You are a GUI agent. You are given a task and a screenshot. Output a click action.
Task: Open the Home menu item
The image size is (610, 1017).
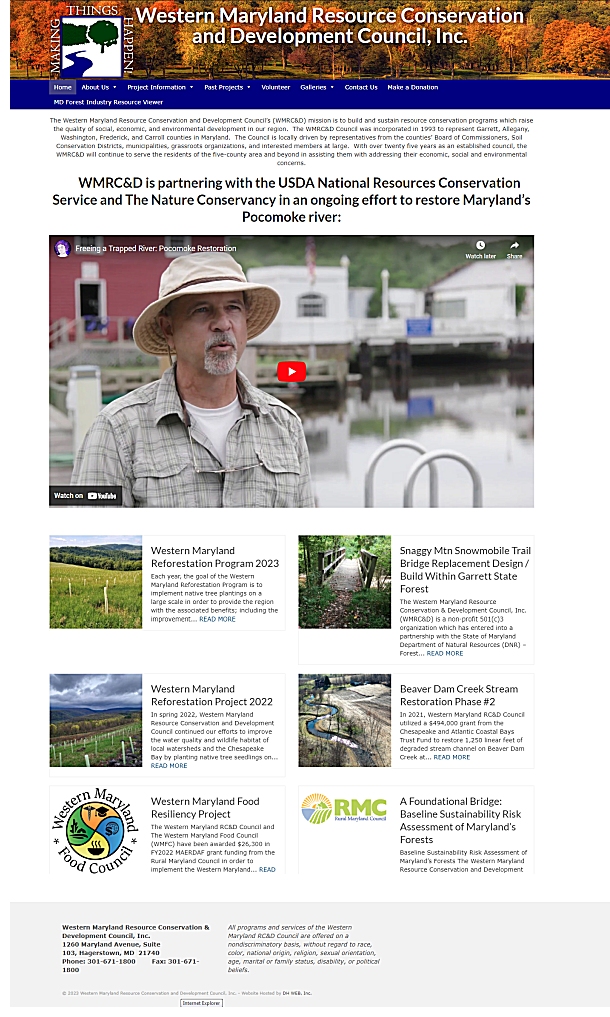click(x=62, y=87)
